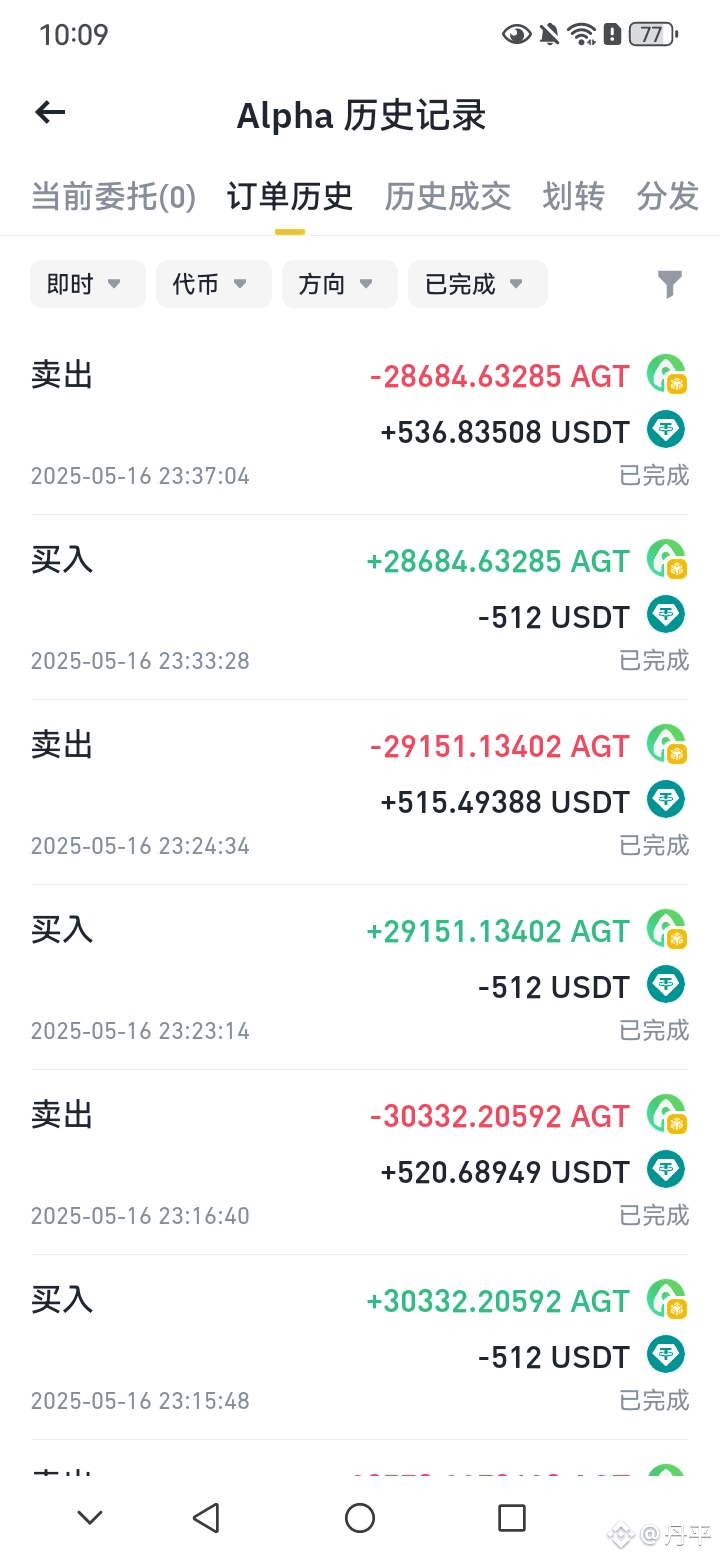Open the funnel filter icon
This screenshot has width=720, height=1560.
670,284
